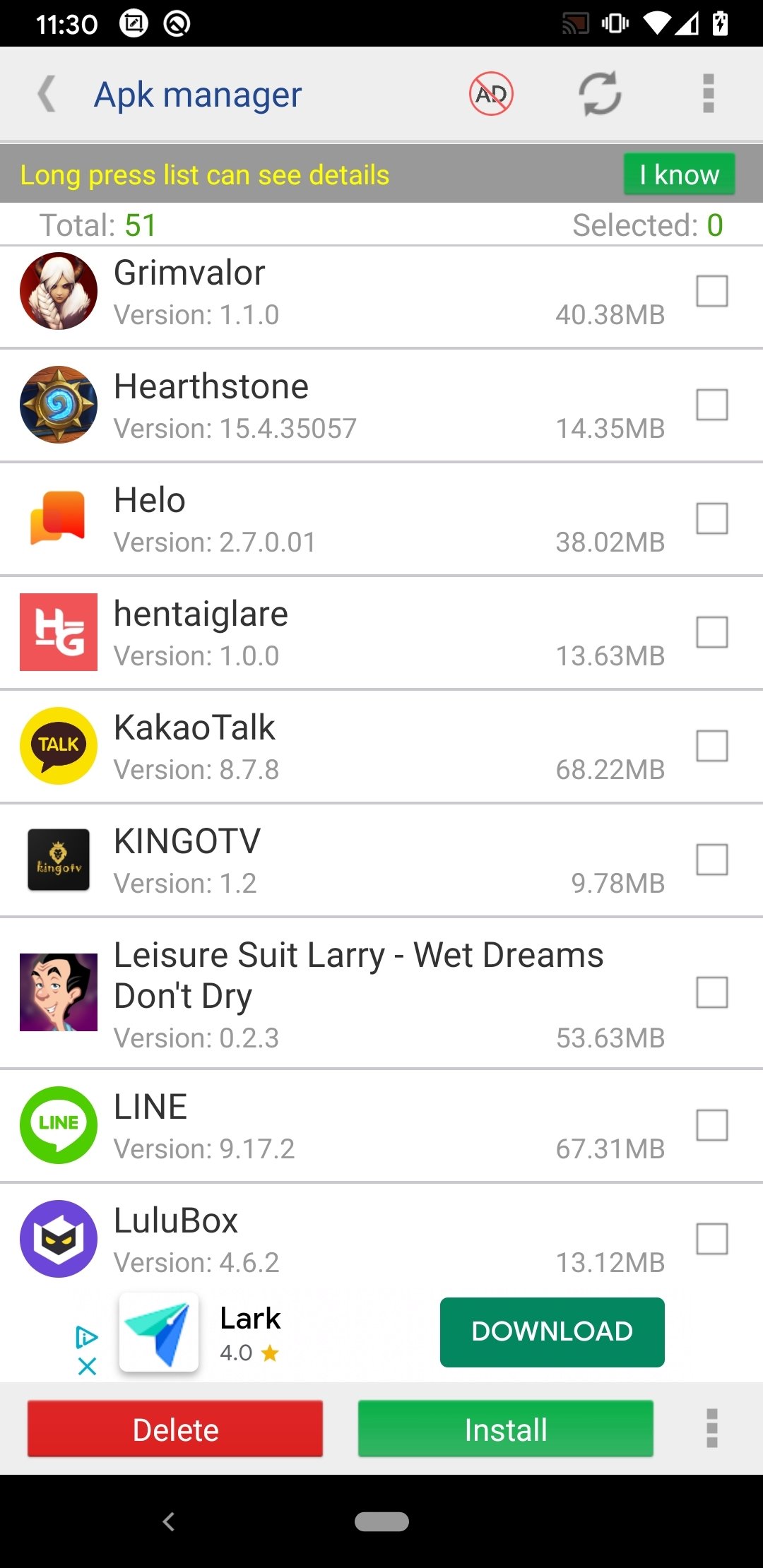The width and height of the screenshot is (763, 1568).
Task: Mark the KINGOTV checkbox
Action: tap(711, 860)
